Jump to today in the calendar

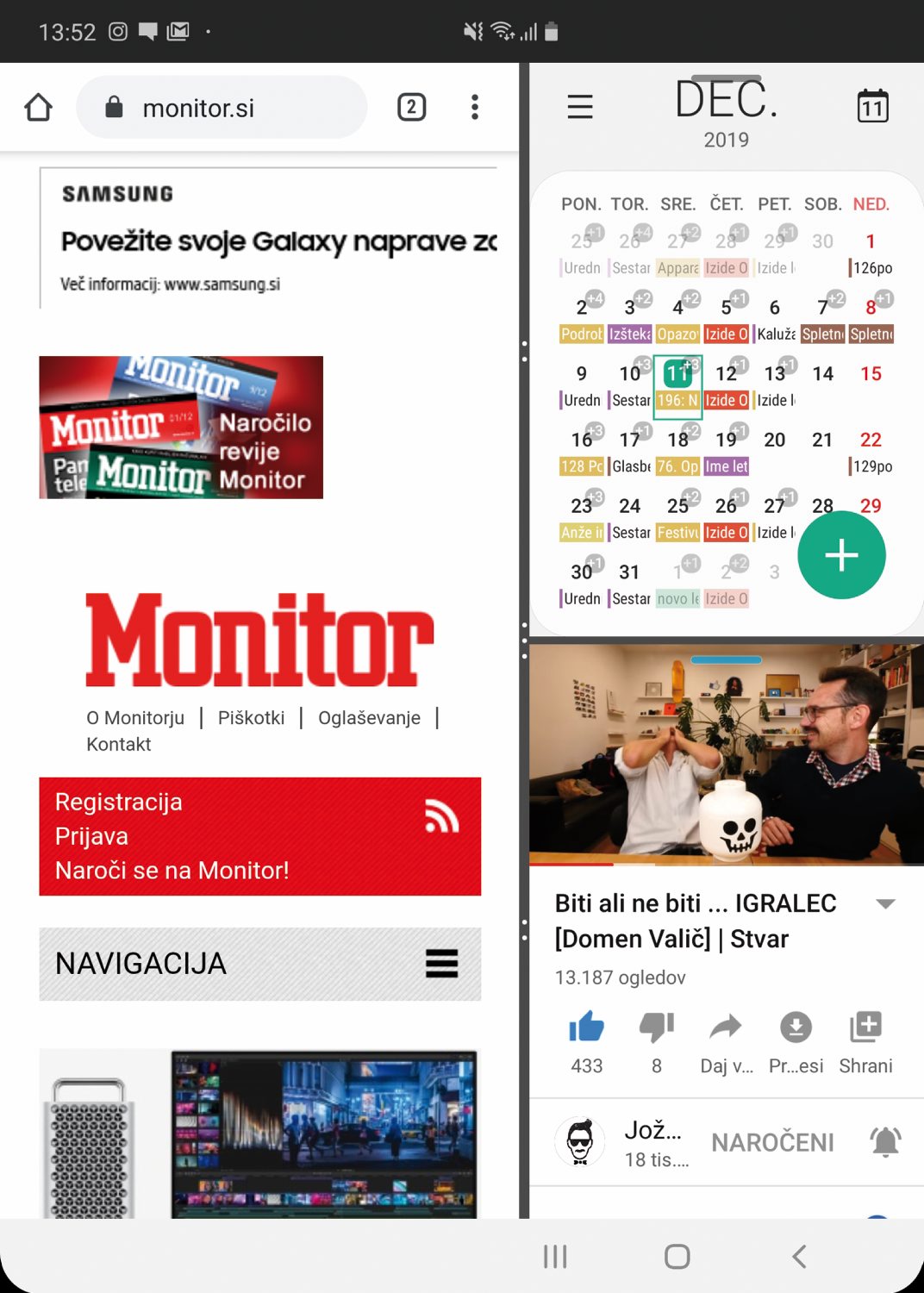pos(872,106)
